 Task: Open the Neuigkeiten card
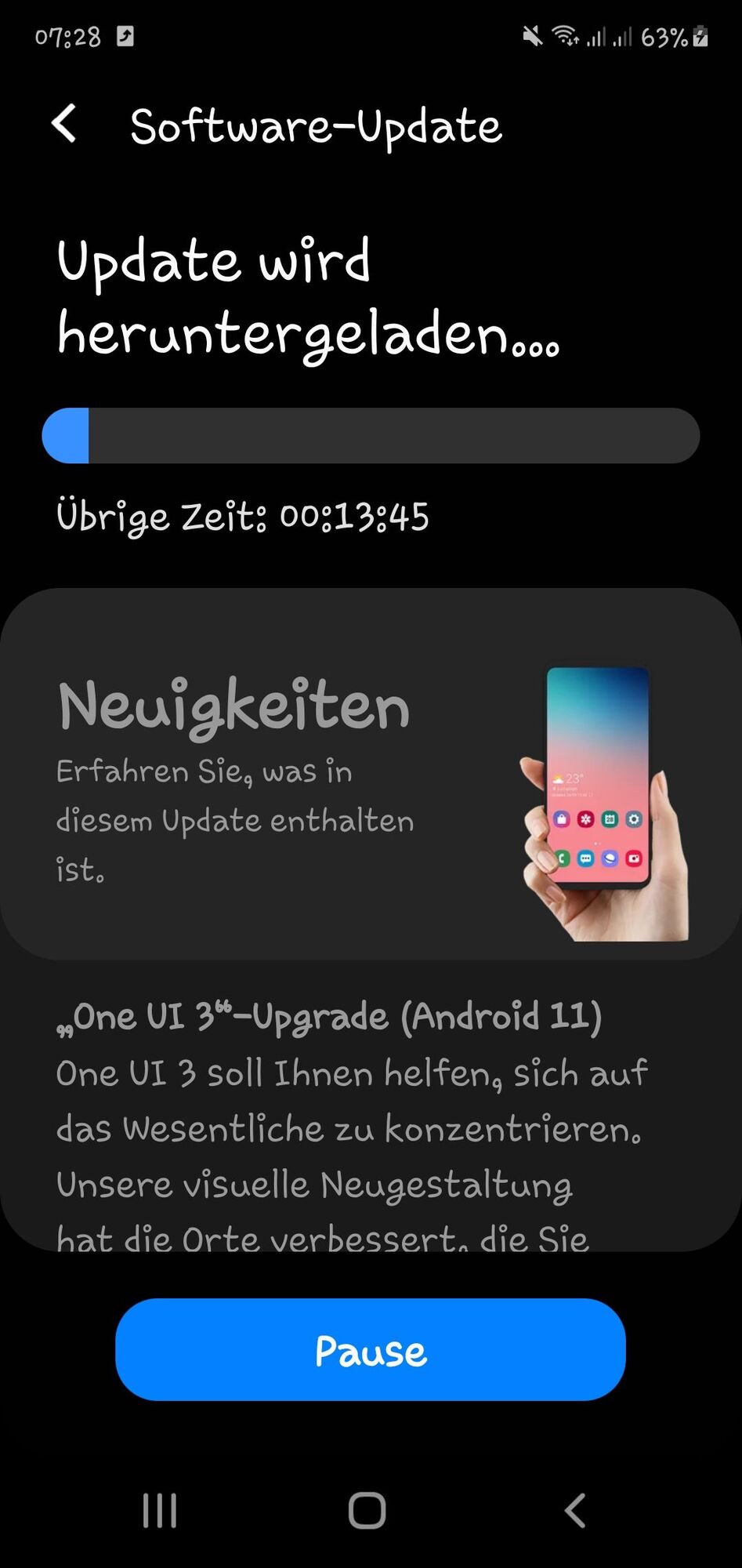point(370,774)
